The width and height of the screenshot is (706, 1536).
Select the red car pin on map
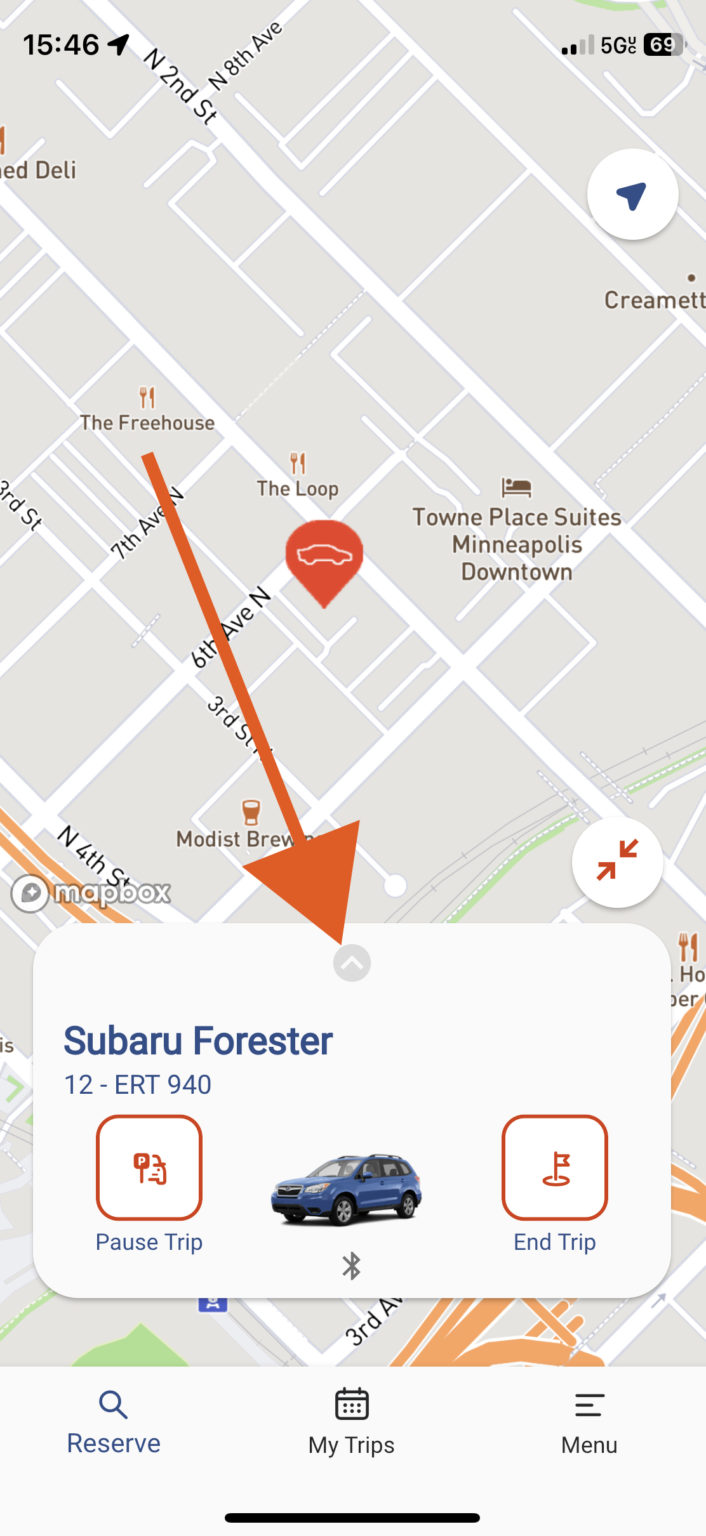324,558
